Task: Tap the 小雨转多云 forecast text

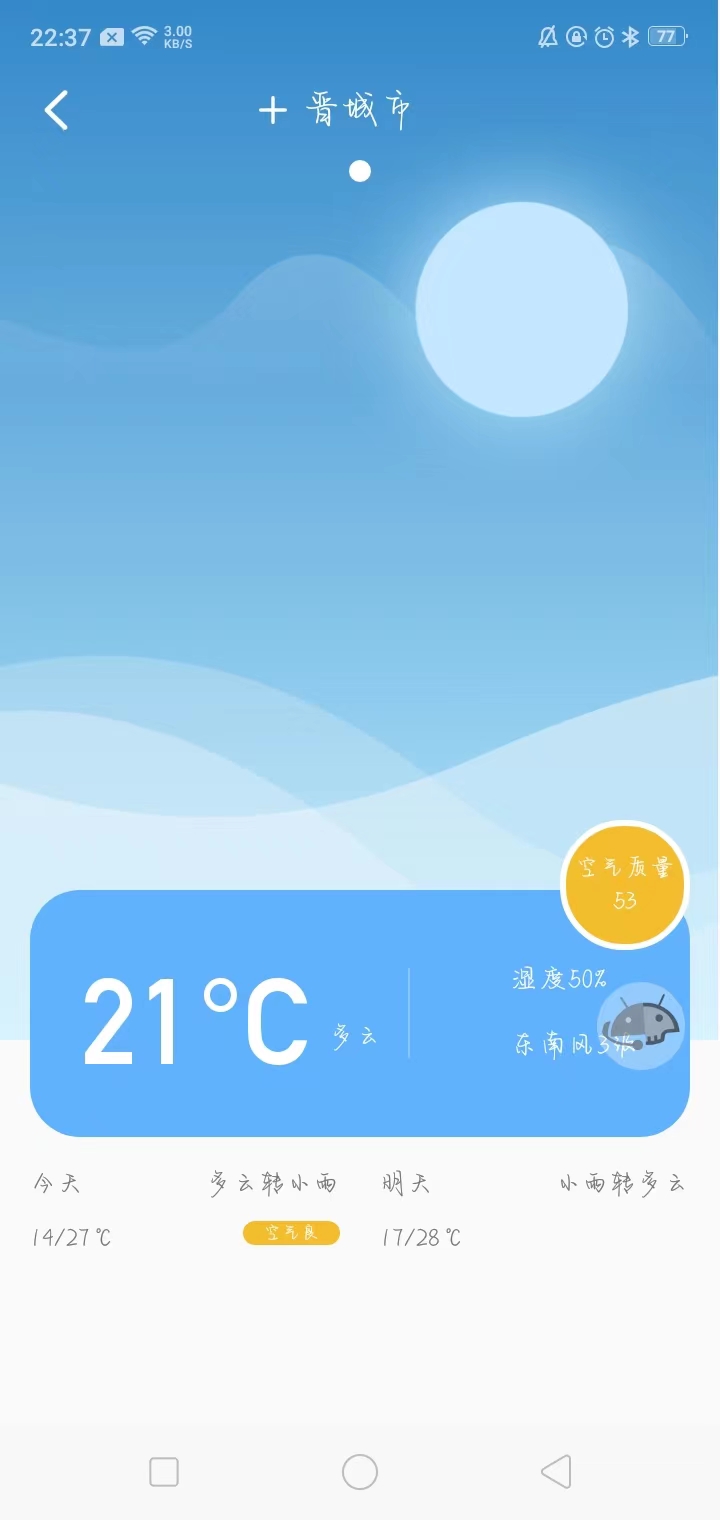Action: point(622,1182)
